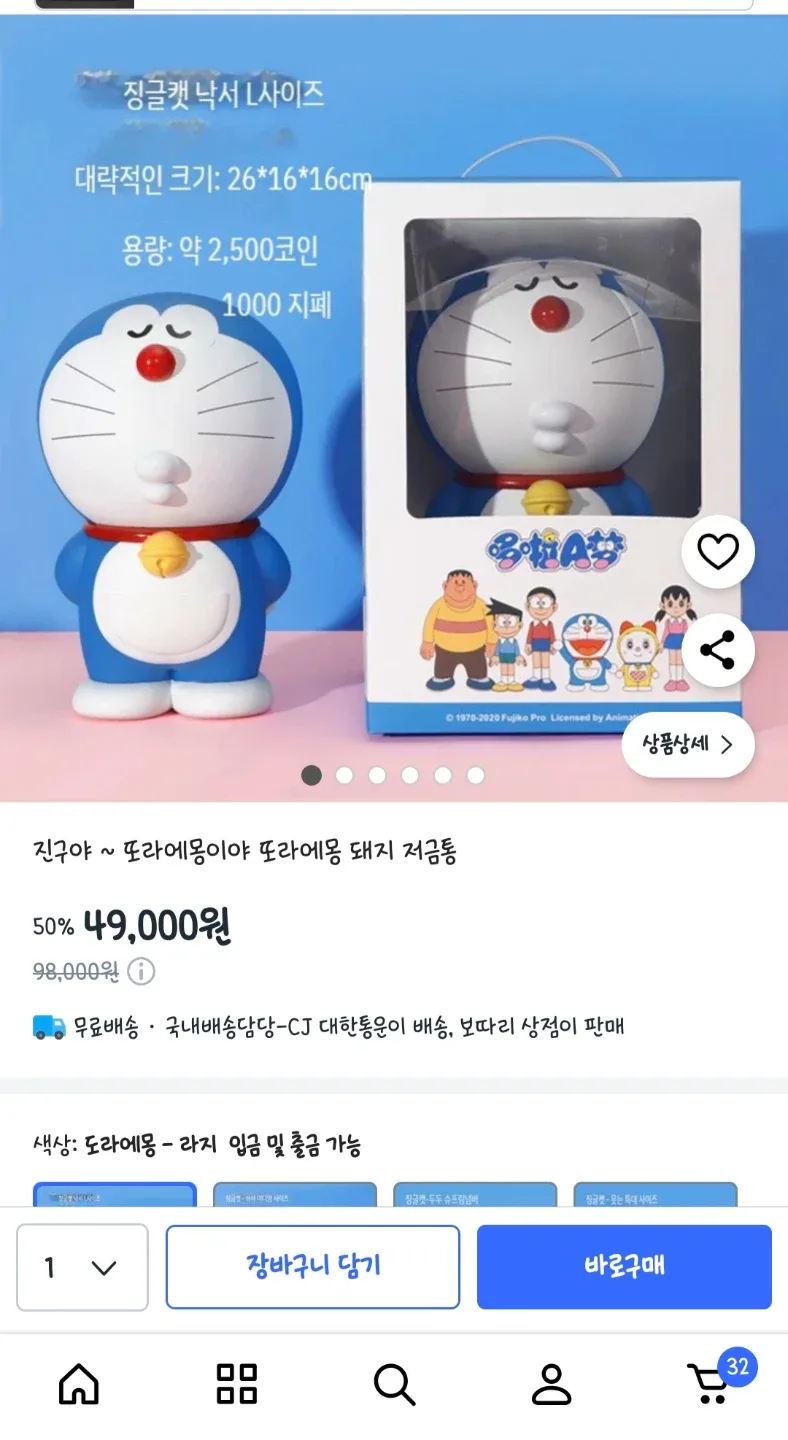Tap the price info icon beside 98,000원

[x=141, y=971]
